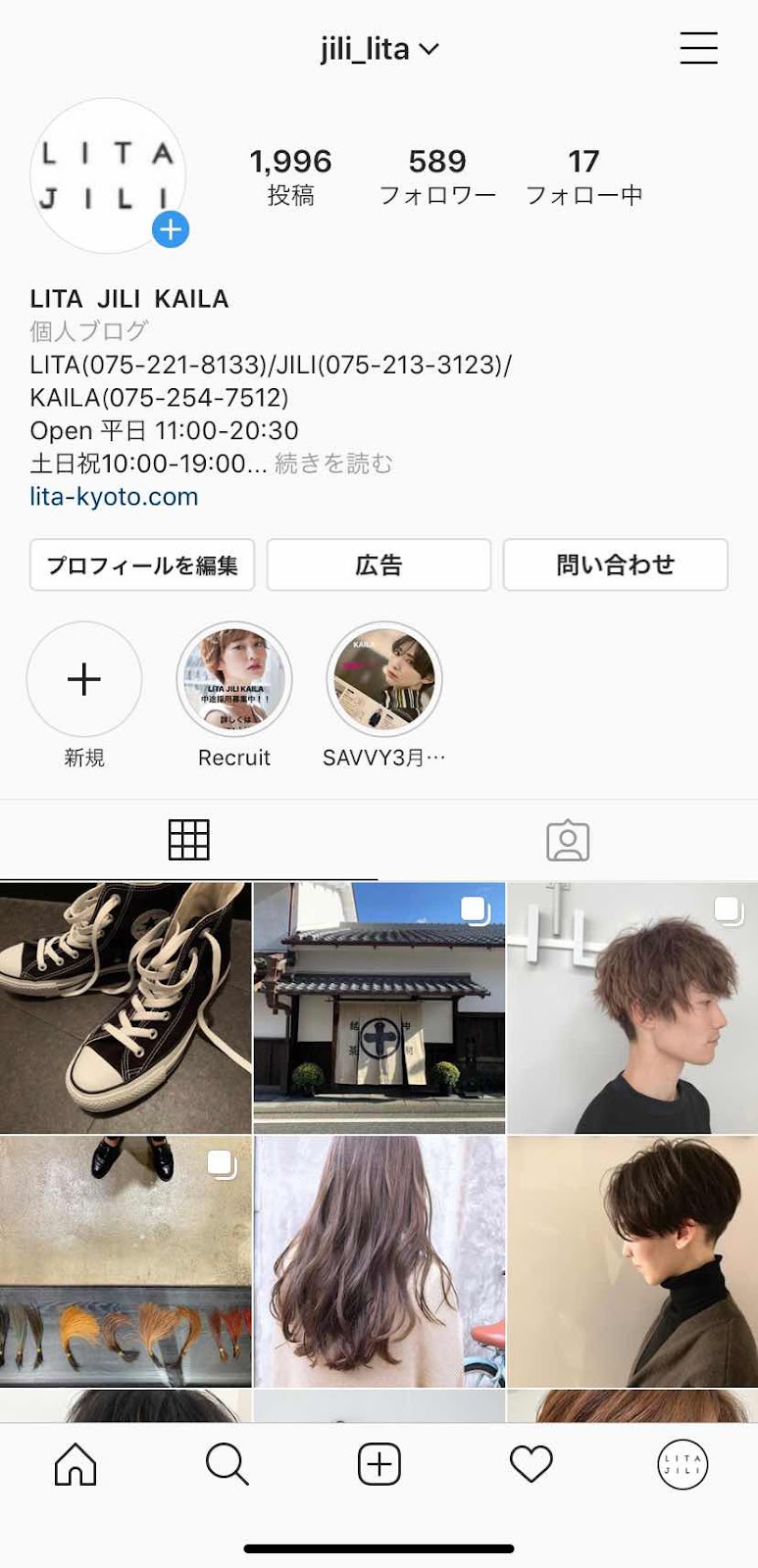Open the 589 followers list
Image resolution: width=758 pixels, height=1568 pixels.
click(x=437, y=176)
